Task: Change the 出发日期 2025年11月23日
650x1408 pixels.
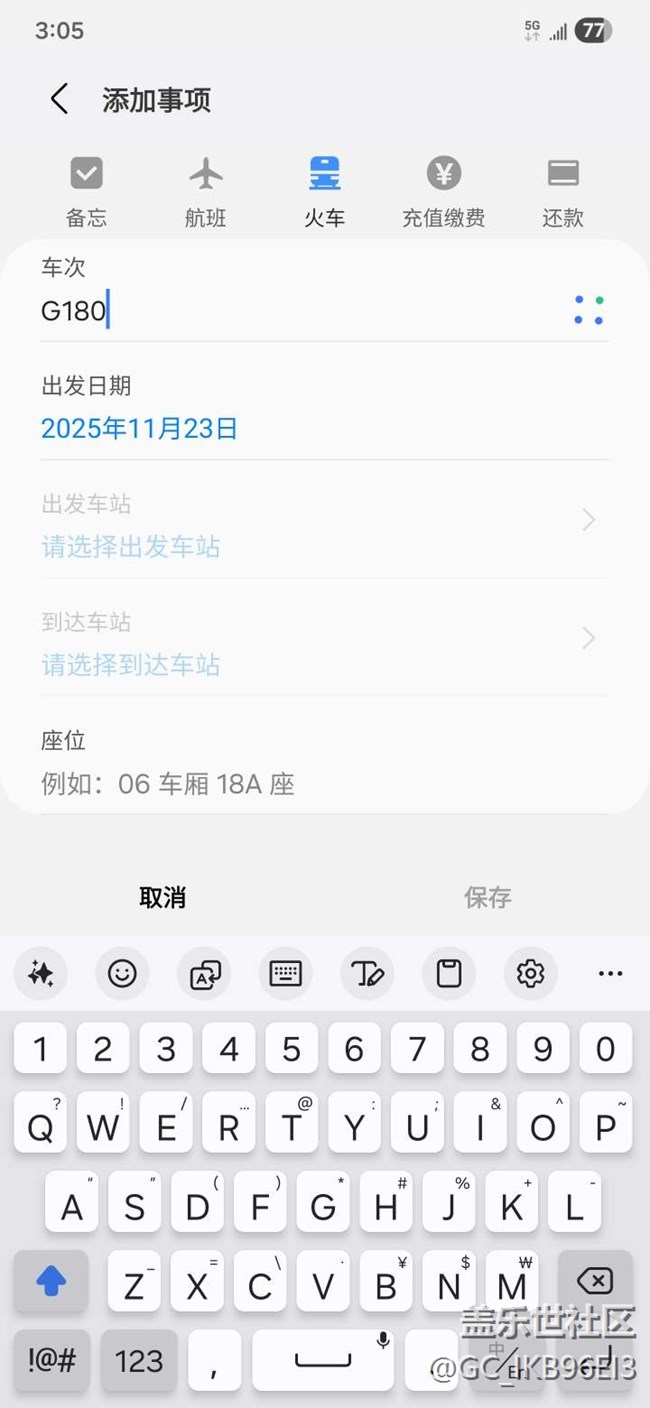Action: tap(140, 429)
